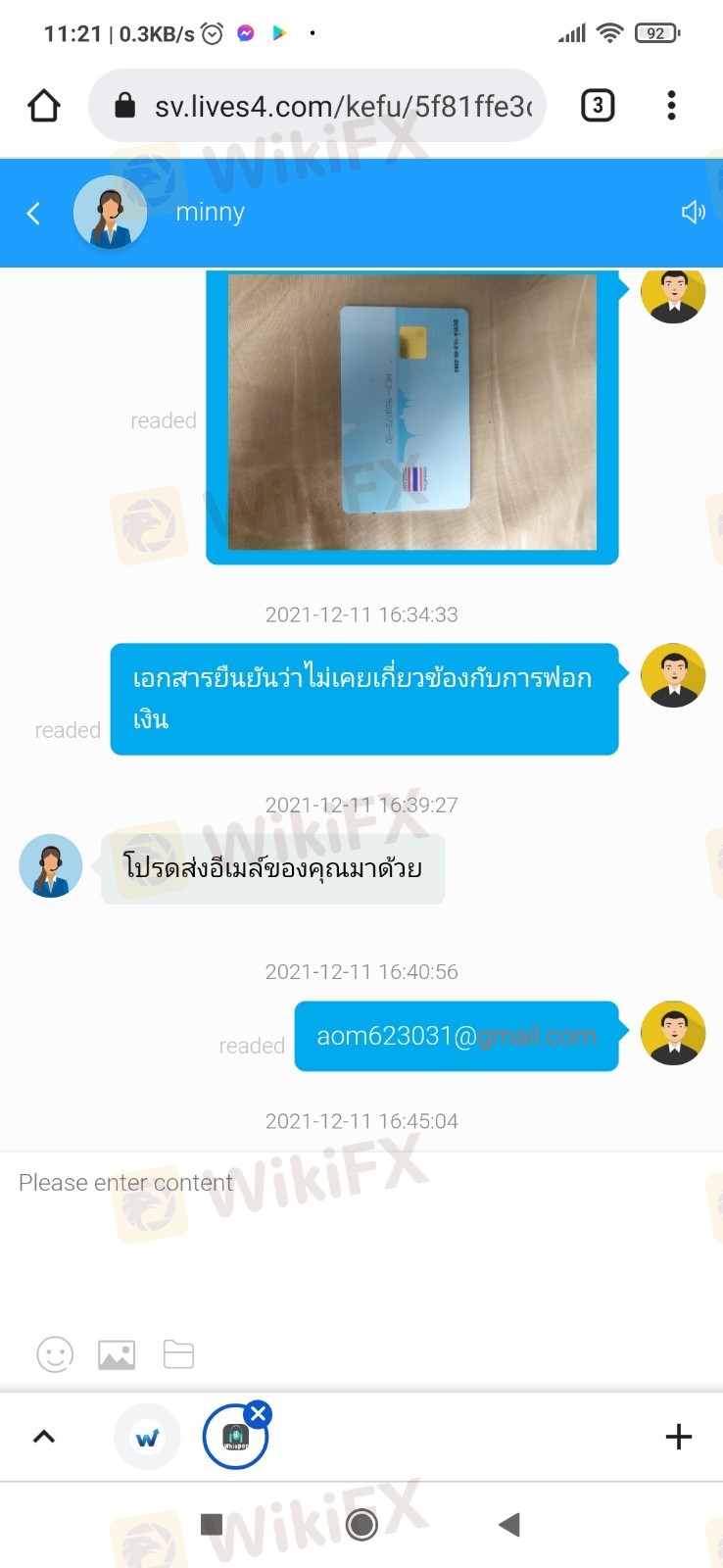The image size is (723, 1568).
Task: View the 3 open browser tabs
Action: point(598,106)
